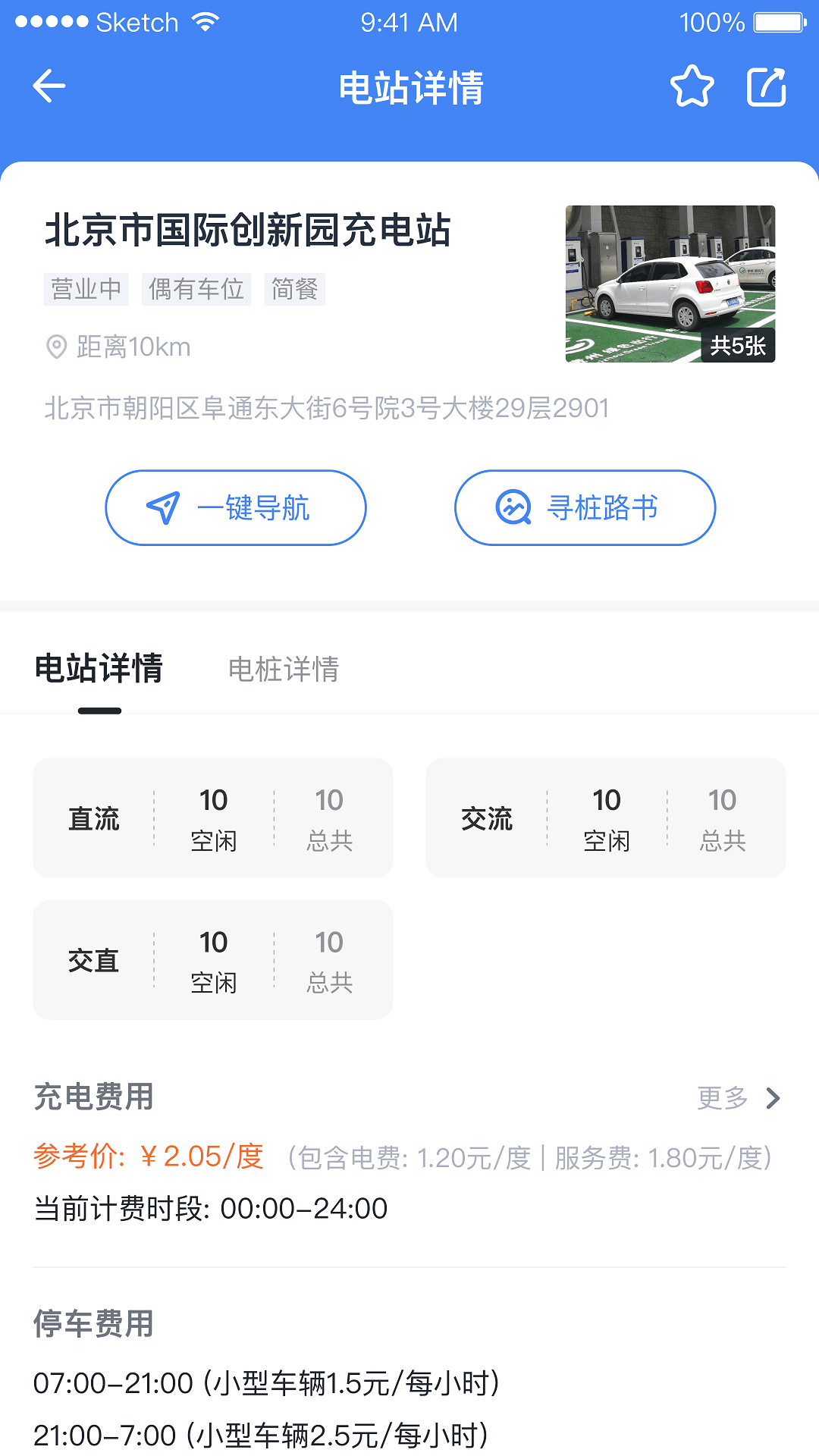Share this charging station
This screenshot has height=1456, width=819.
click(x=766, y=86)
